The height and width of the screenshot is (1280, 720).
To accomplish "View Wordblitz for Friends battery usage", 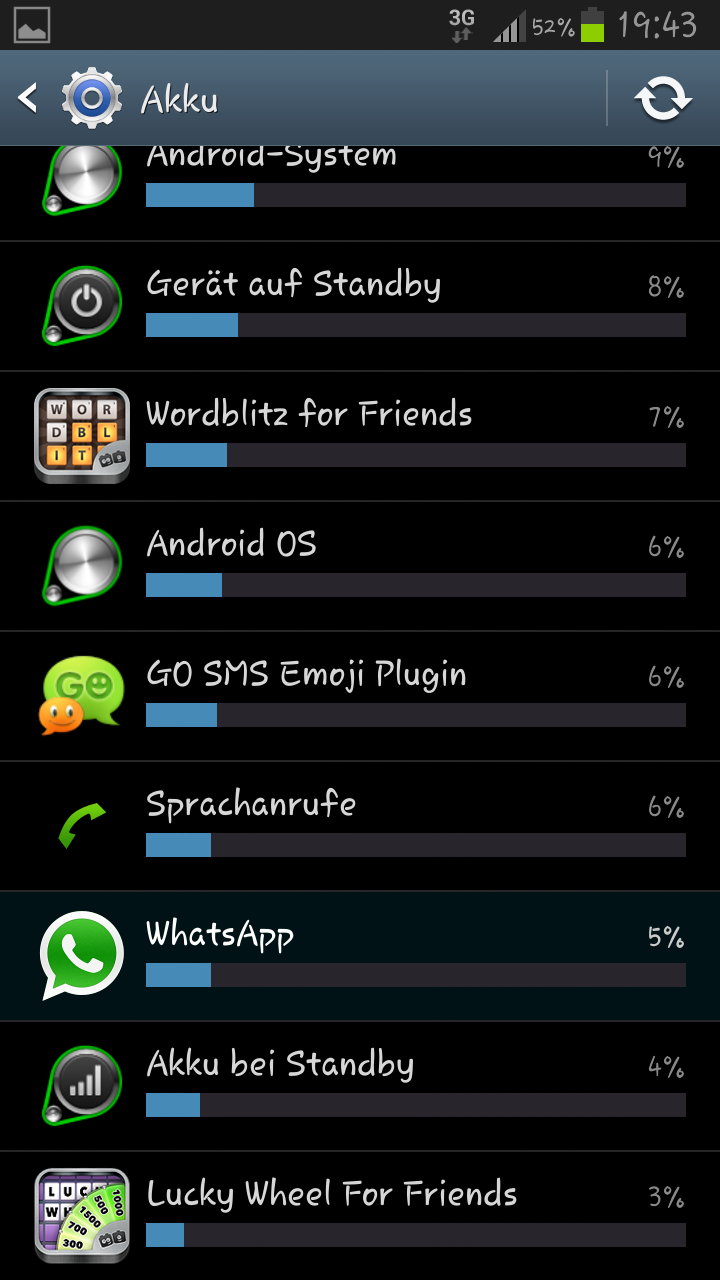I will click(x=360, y=436).
